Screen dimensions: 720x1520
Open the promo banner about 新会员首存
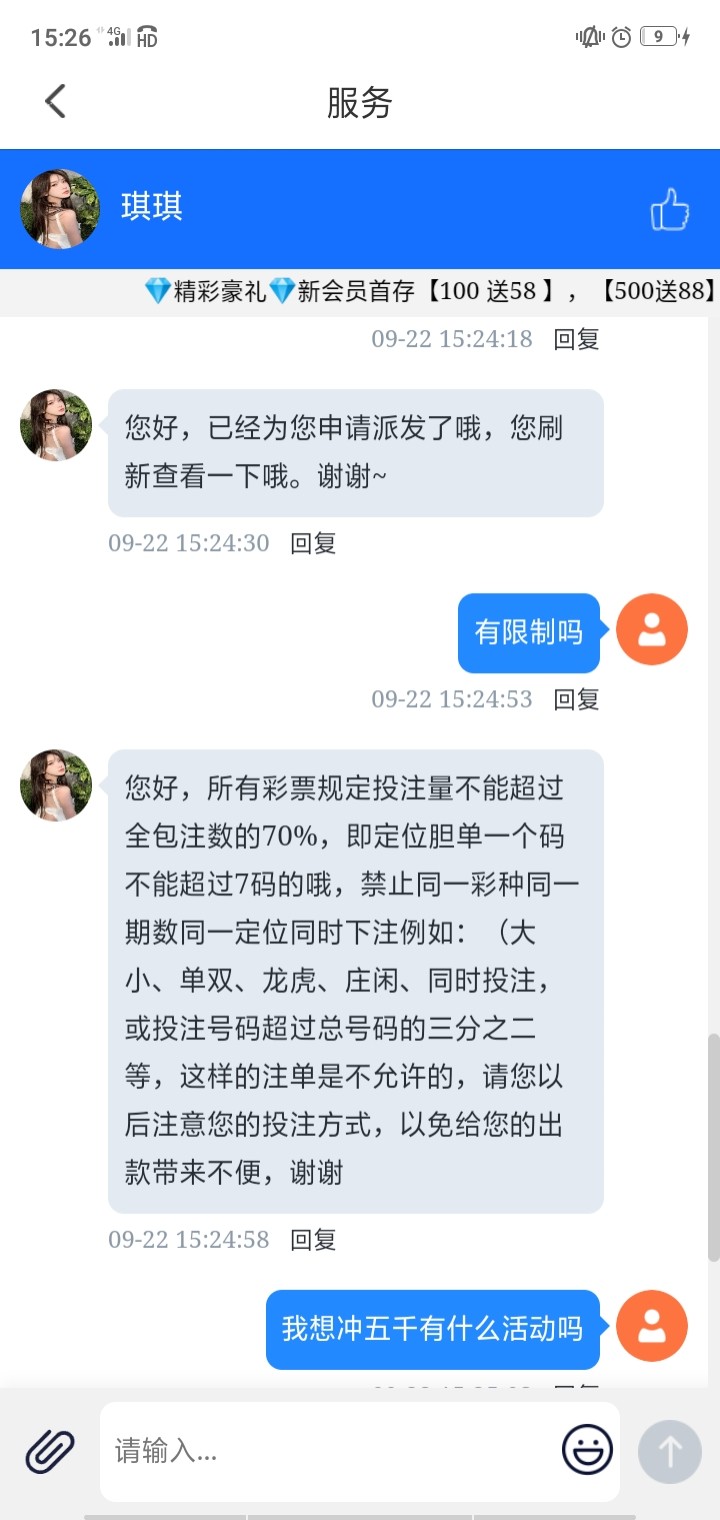(x=430, y=292)
